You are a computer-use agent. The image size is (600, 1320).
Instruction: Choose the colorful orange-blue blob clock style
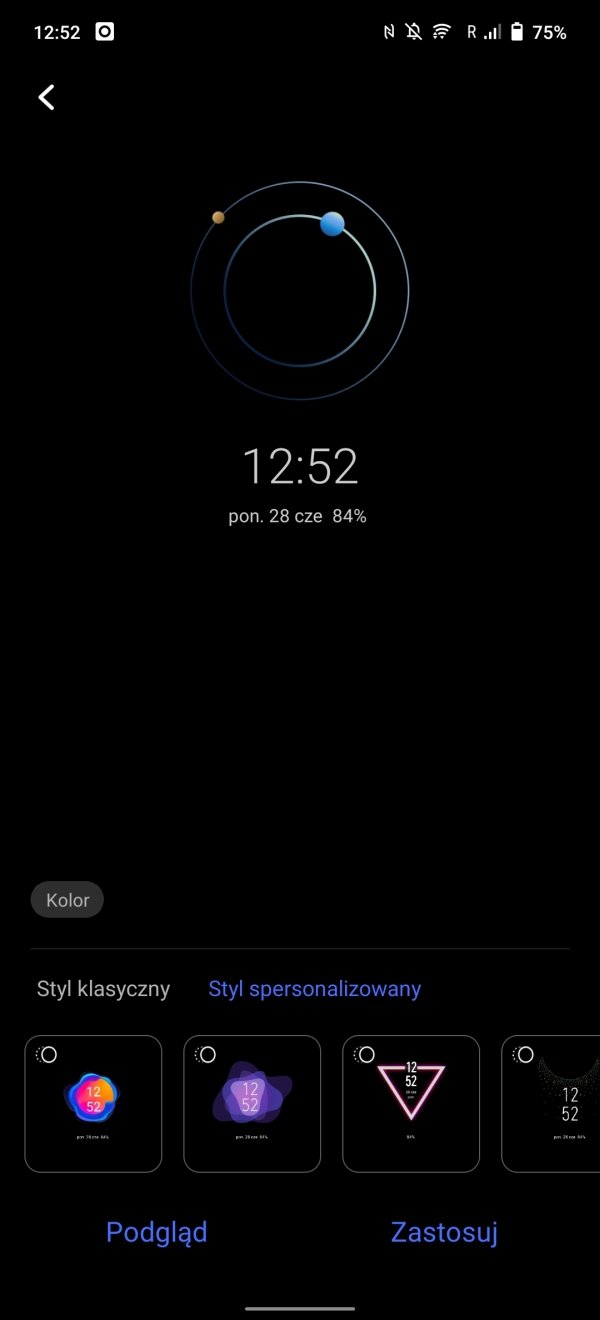(93, 1103)
